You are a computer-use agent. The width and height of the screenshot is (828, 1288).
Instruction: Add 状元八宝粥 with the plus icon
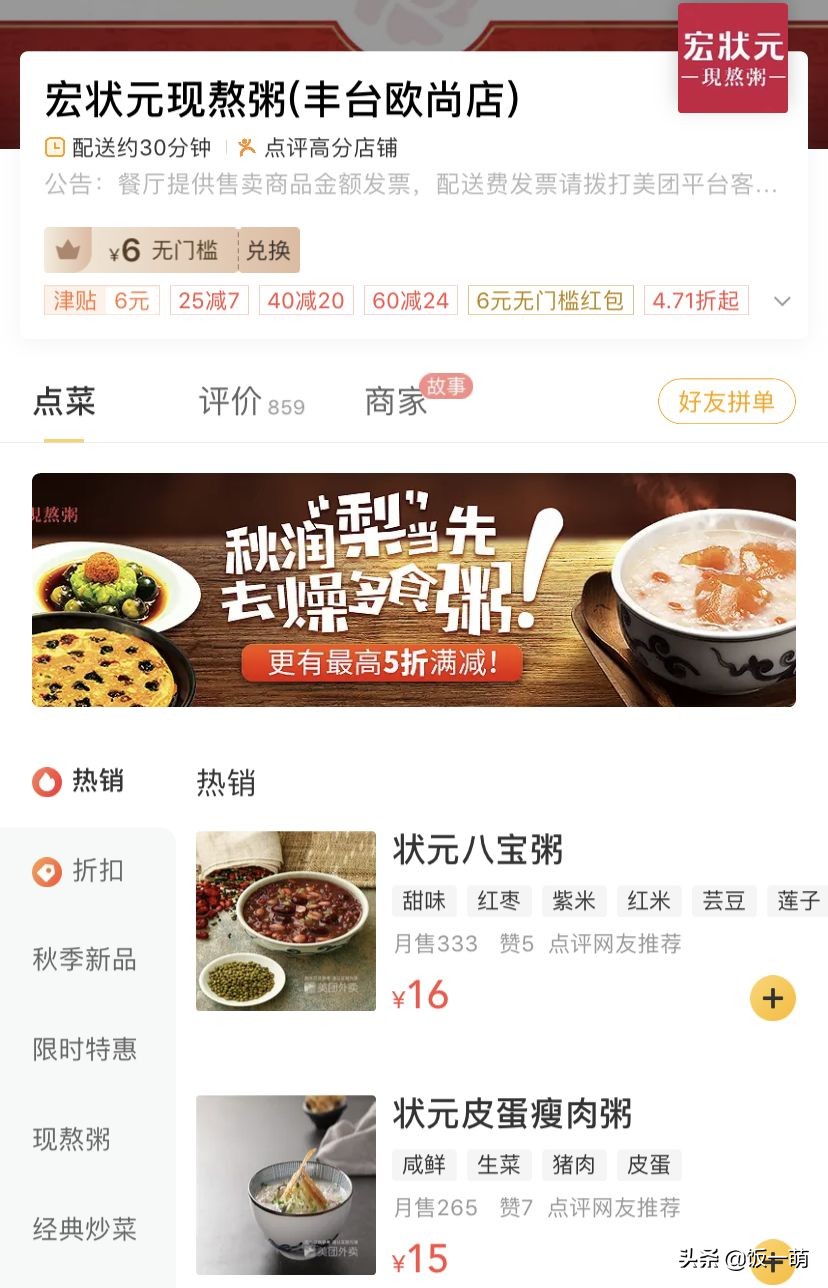(772, 998)
